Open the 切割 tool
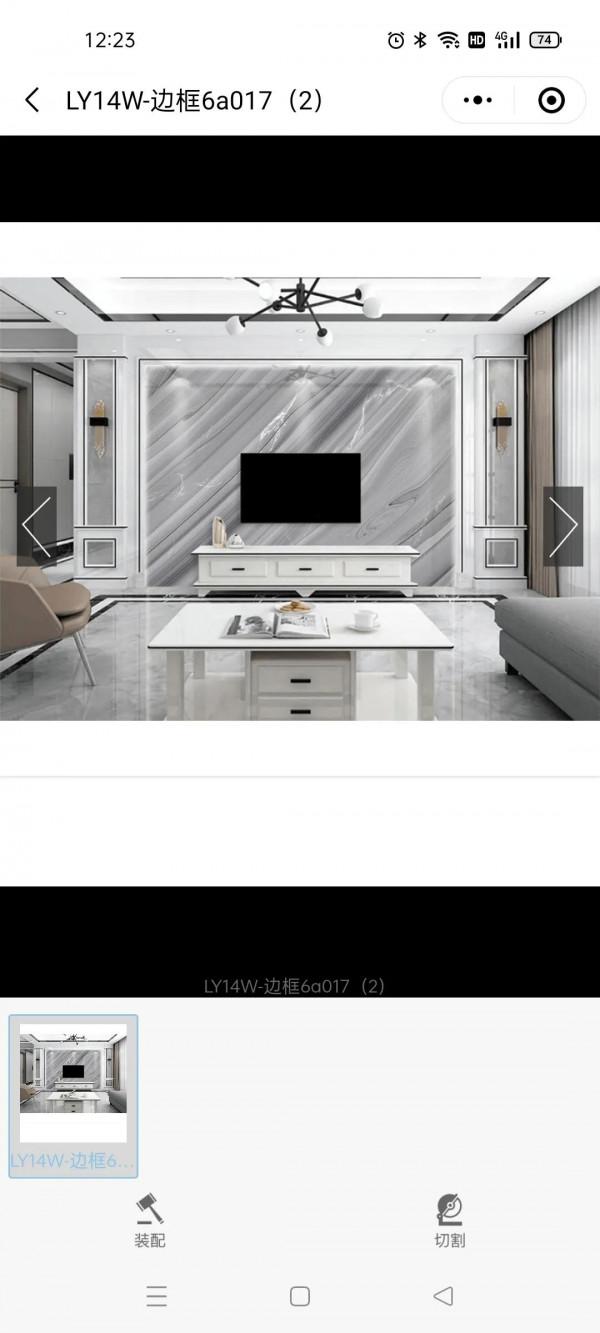This screenshot has height=1333, width=600. coord(450,1220)
